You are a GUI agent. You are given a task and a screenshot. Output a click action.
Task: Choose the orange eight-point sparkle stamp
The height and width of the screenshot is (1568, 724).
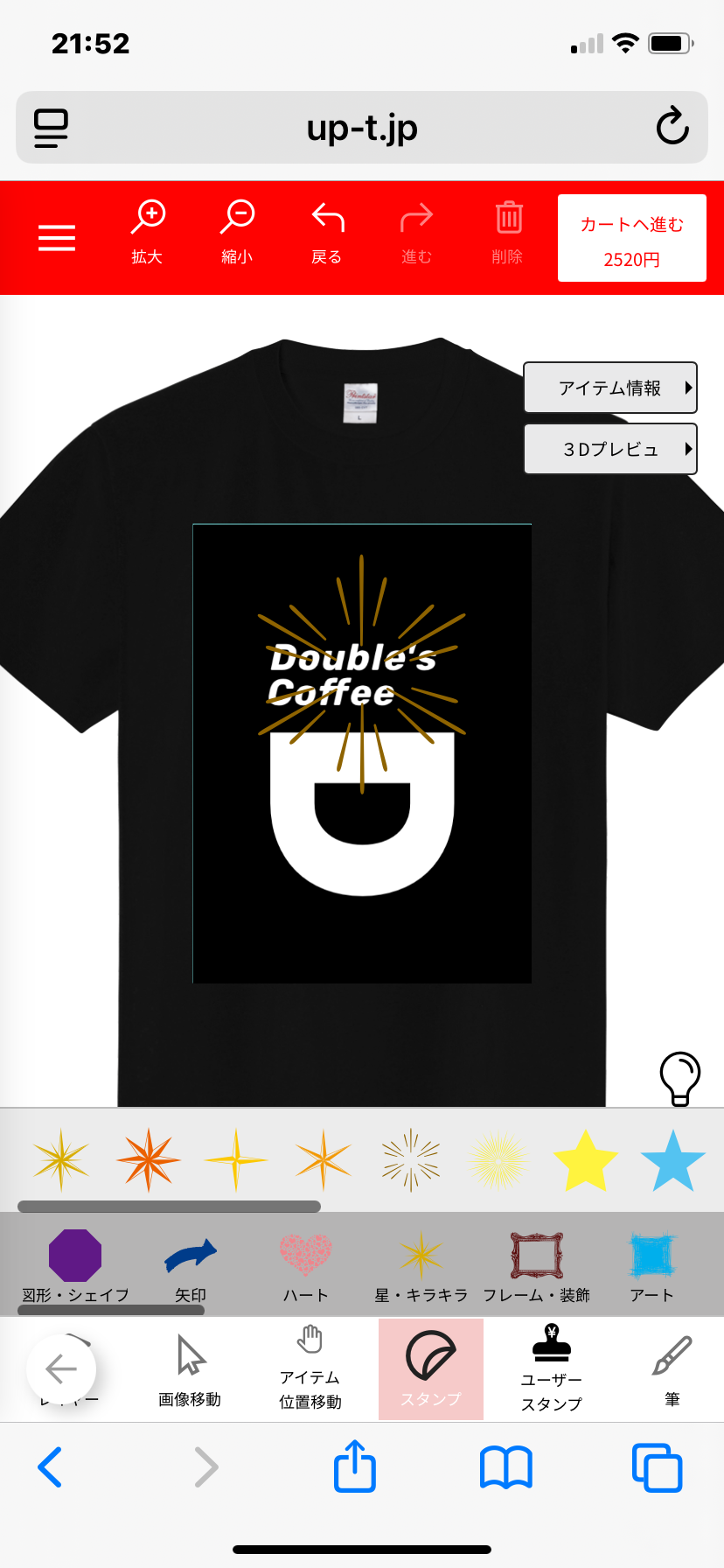point(149,1160)
